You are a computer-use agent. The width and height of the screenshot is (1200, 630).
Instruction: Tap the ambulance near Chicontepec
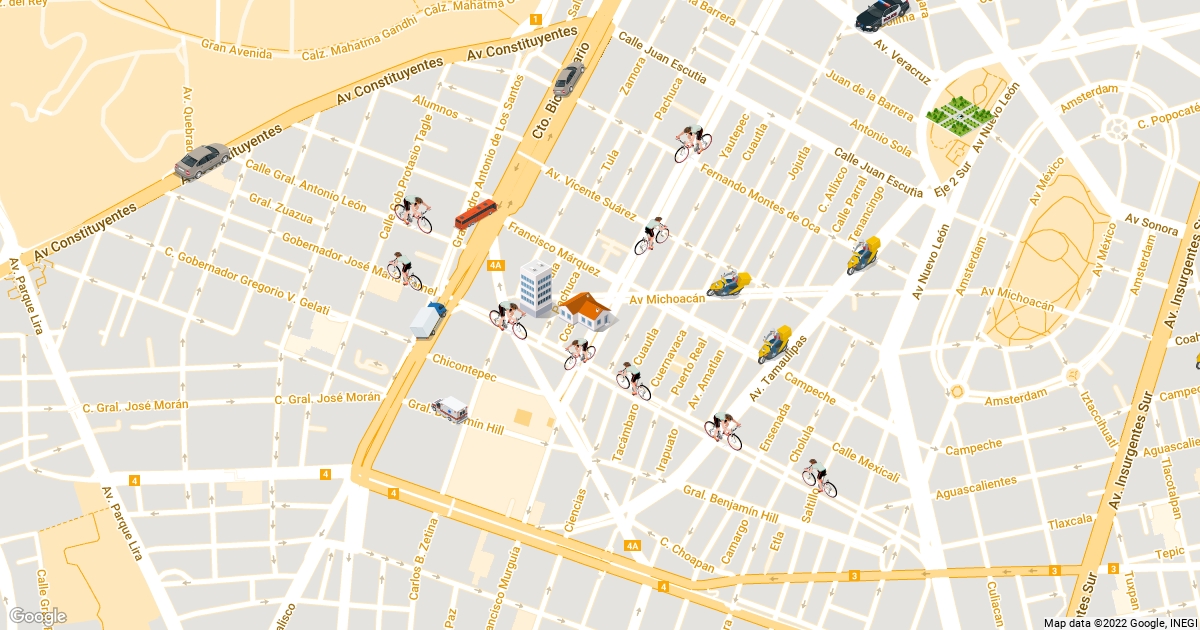coord(450,408)
